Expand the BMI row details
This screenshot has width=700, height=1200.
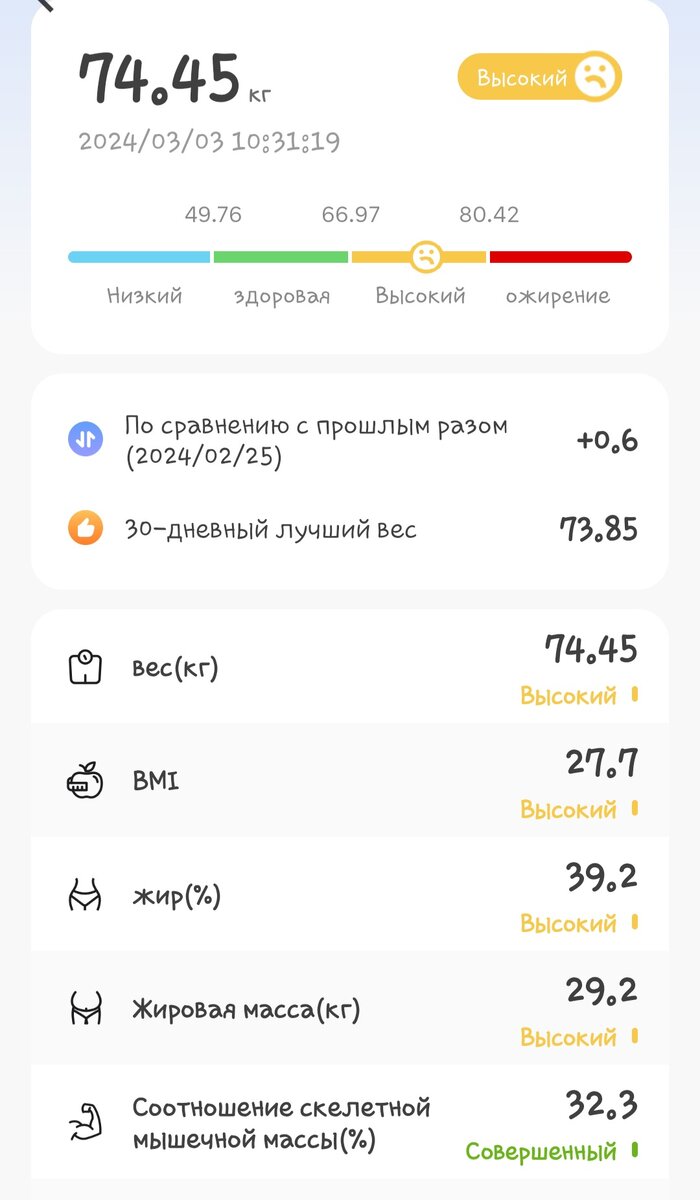[350, 781]
